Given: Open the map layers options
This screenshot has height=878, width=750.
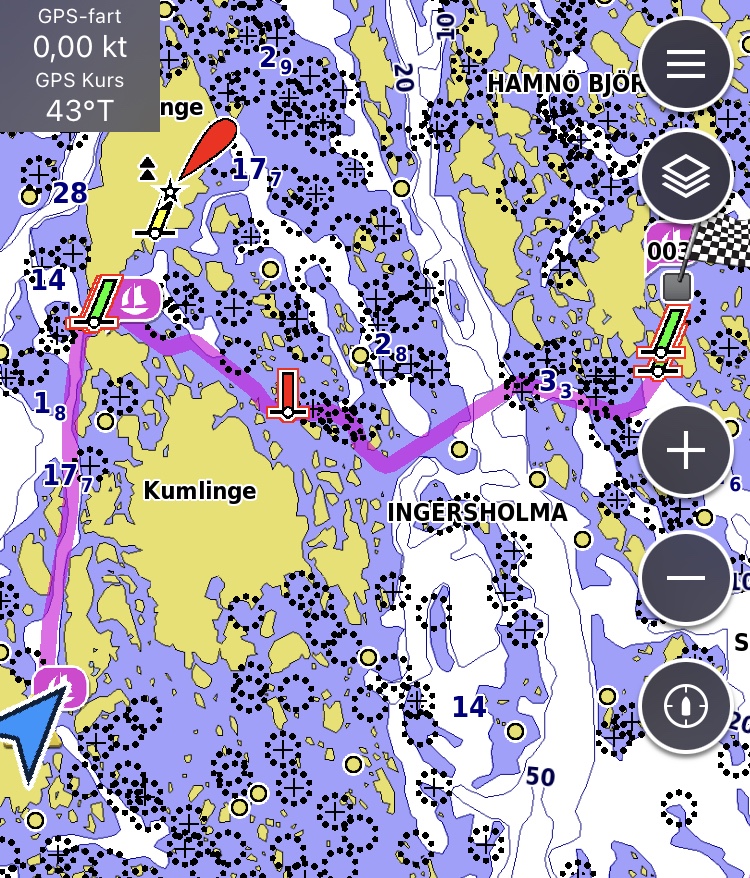Looking at the screenshot, I should click(686, 178).
